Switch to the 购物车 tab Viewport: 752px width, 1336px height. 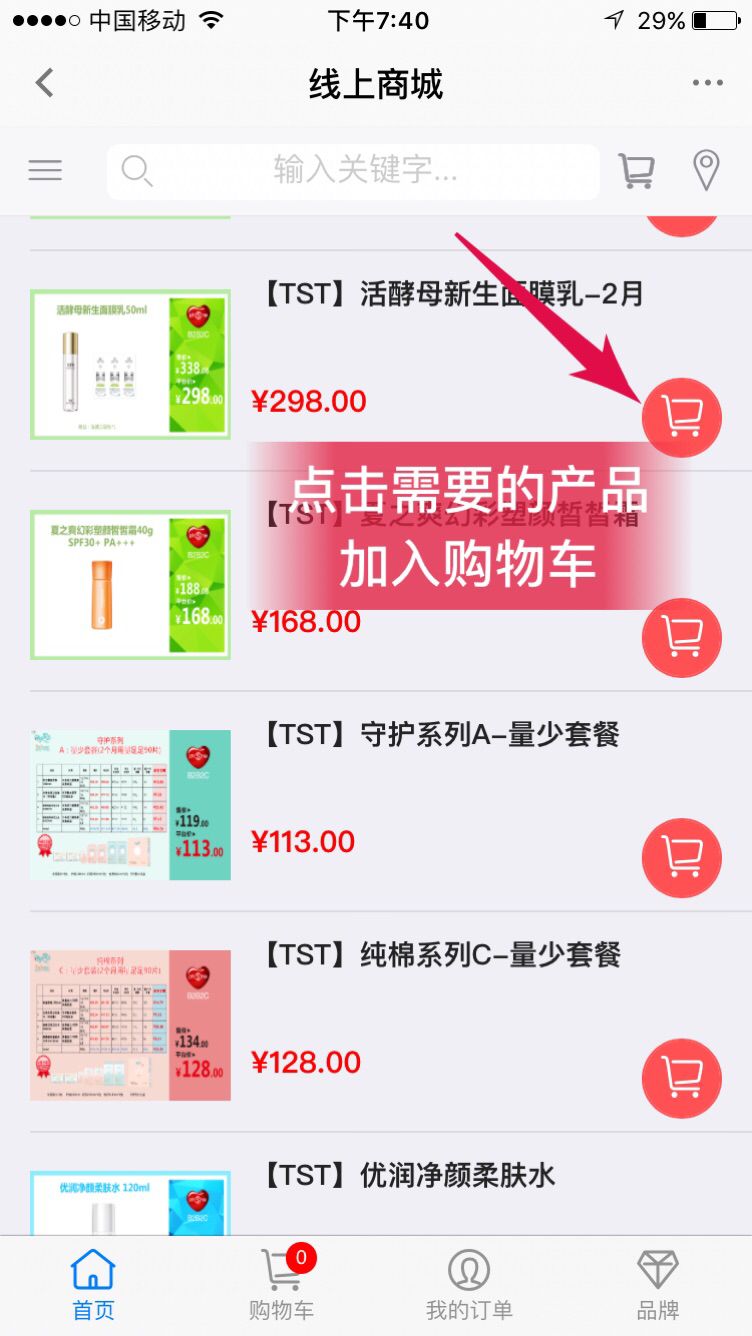[280, 1287]
